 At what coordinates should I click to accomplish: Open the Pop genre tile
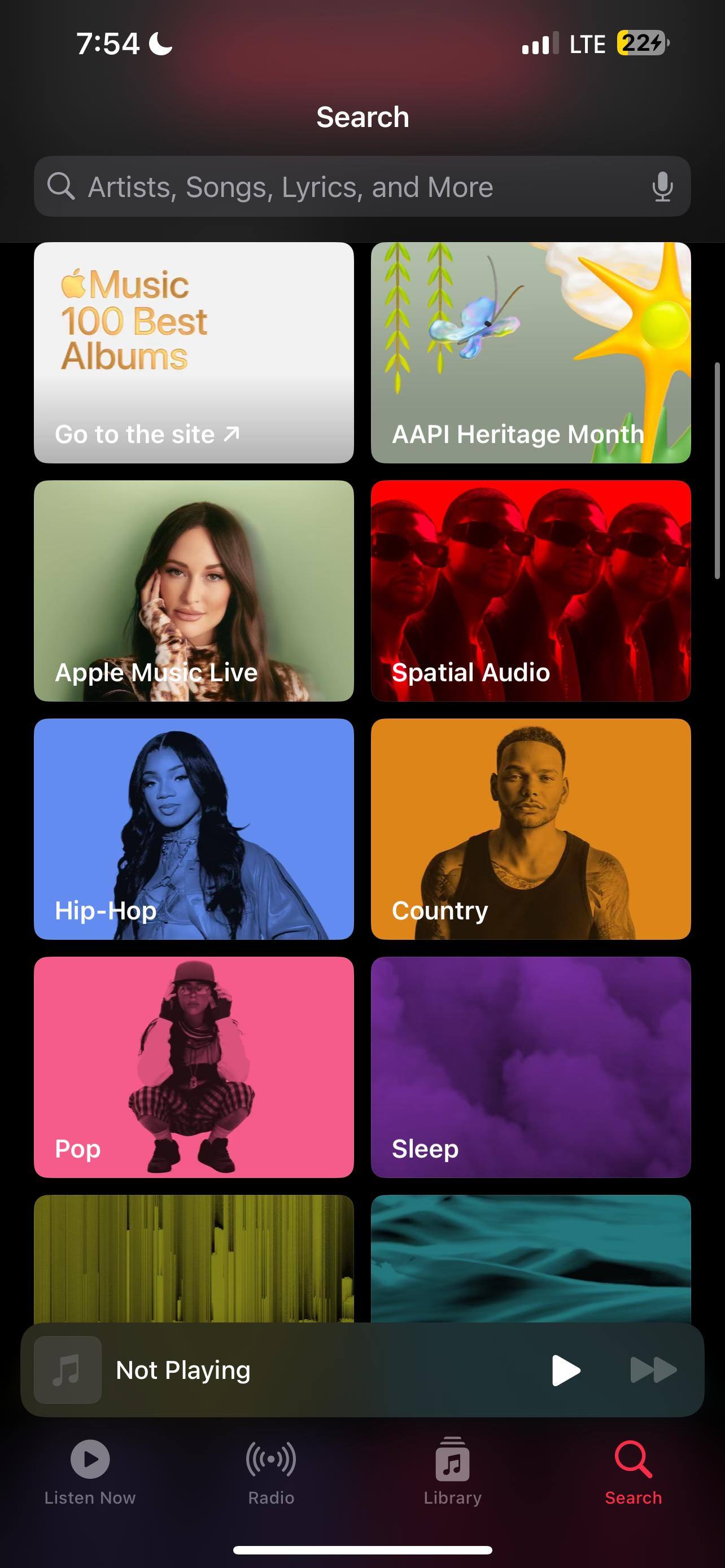coord(194,1066)
